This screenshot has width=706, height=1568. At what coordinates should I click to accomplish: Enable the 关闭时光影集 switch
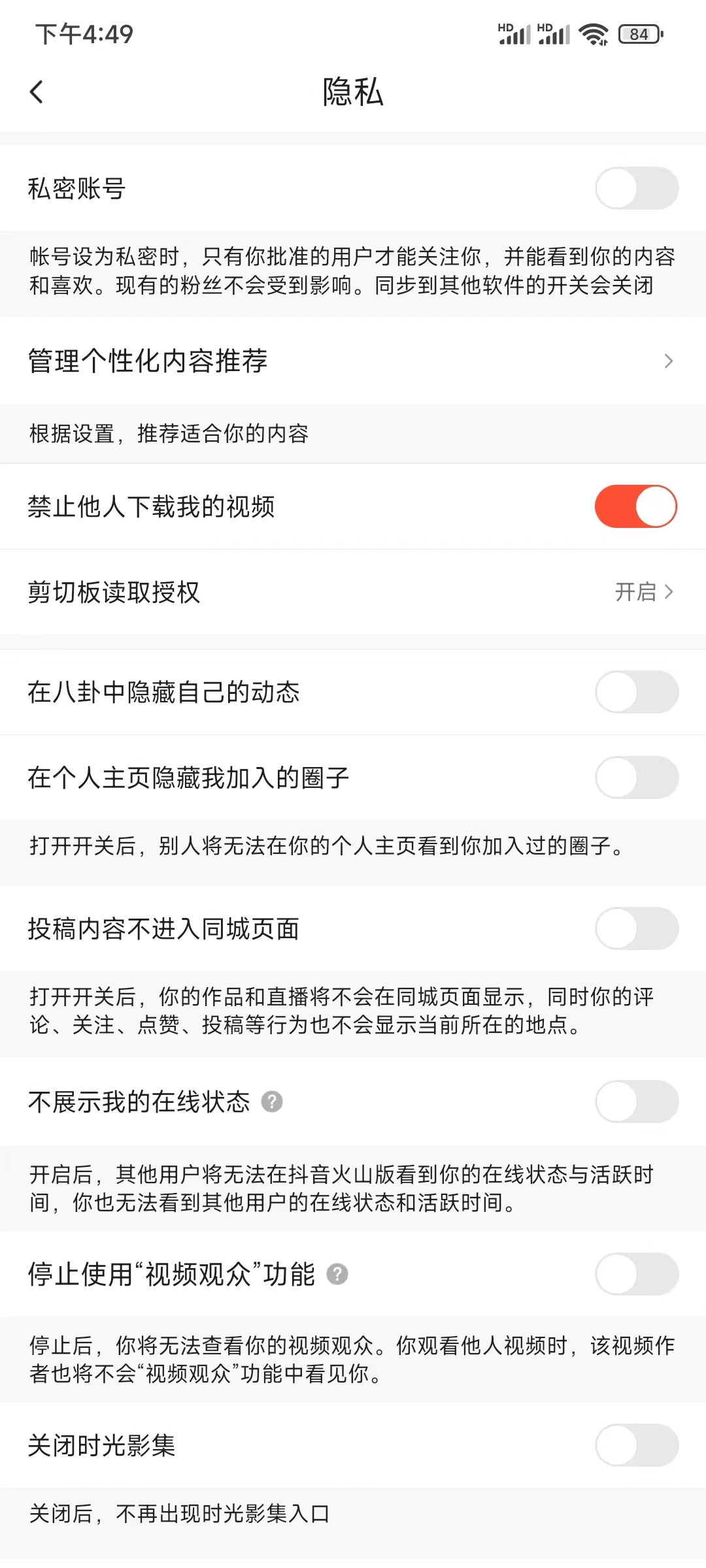635,1446
